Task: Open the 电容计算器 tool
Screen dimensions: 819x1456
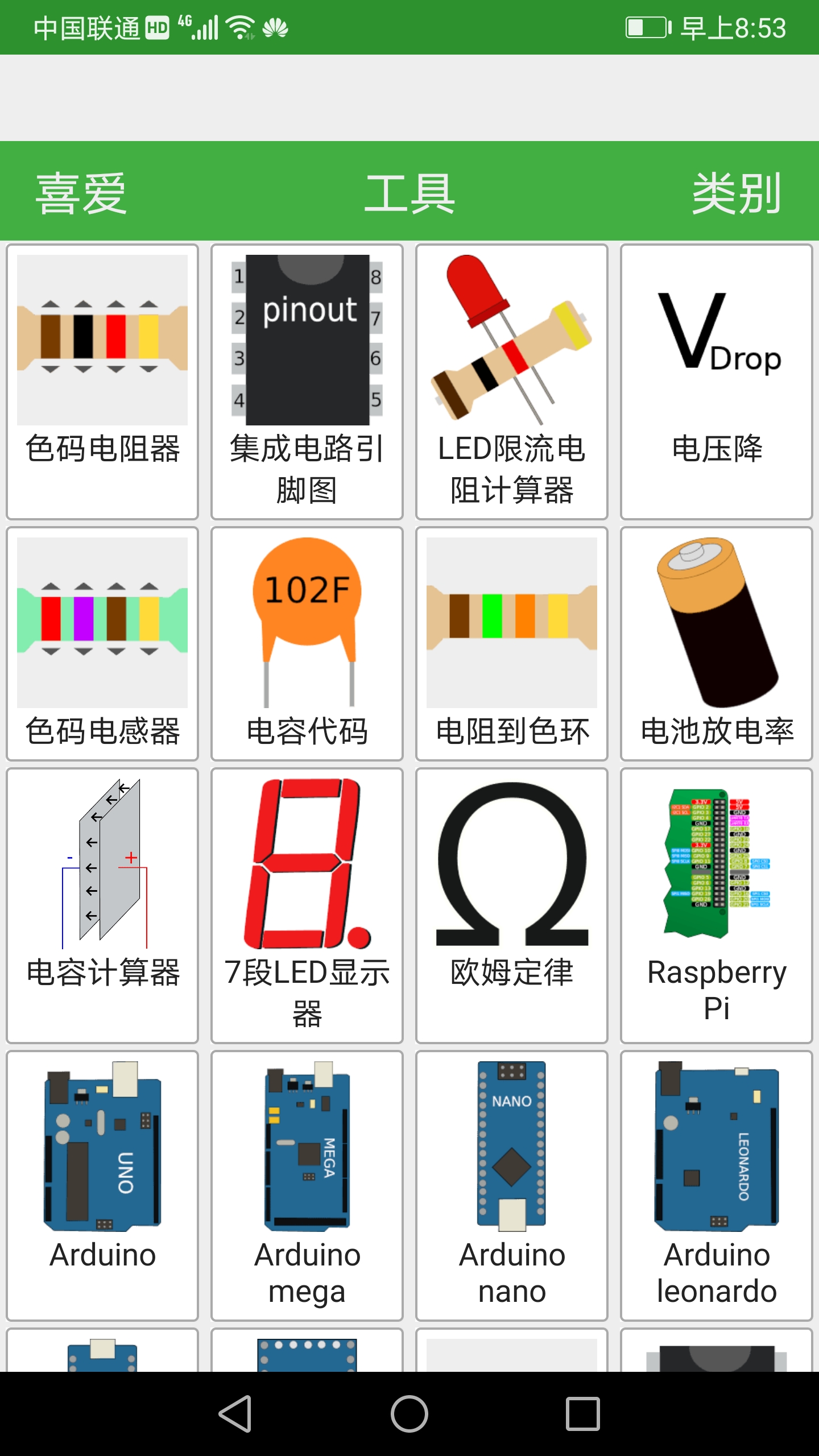Action: coord(102,905)
